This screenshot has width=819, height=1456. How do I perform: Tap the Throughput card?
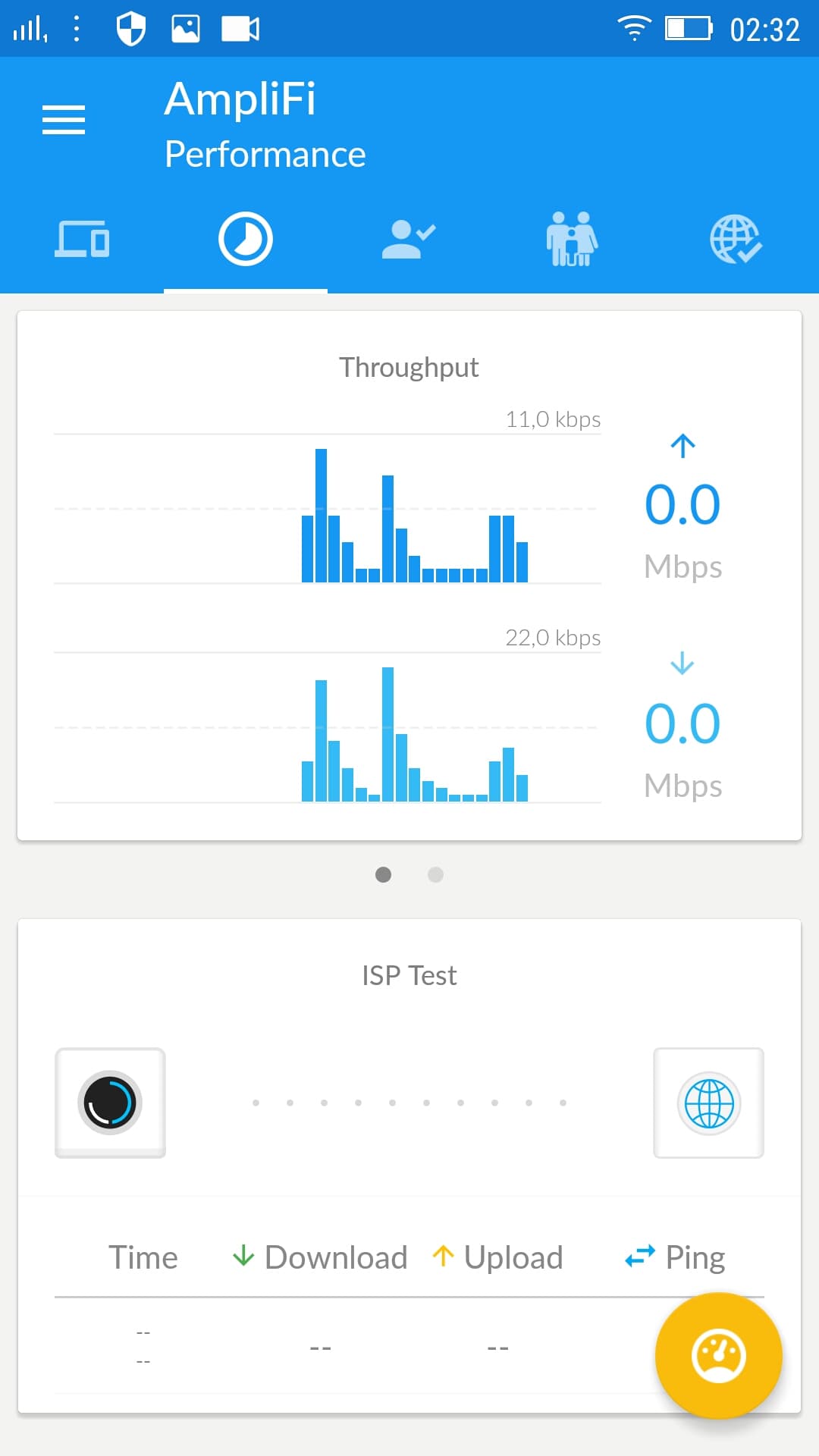click(x=409, y=576)
